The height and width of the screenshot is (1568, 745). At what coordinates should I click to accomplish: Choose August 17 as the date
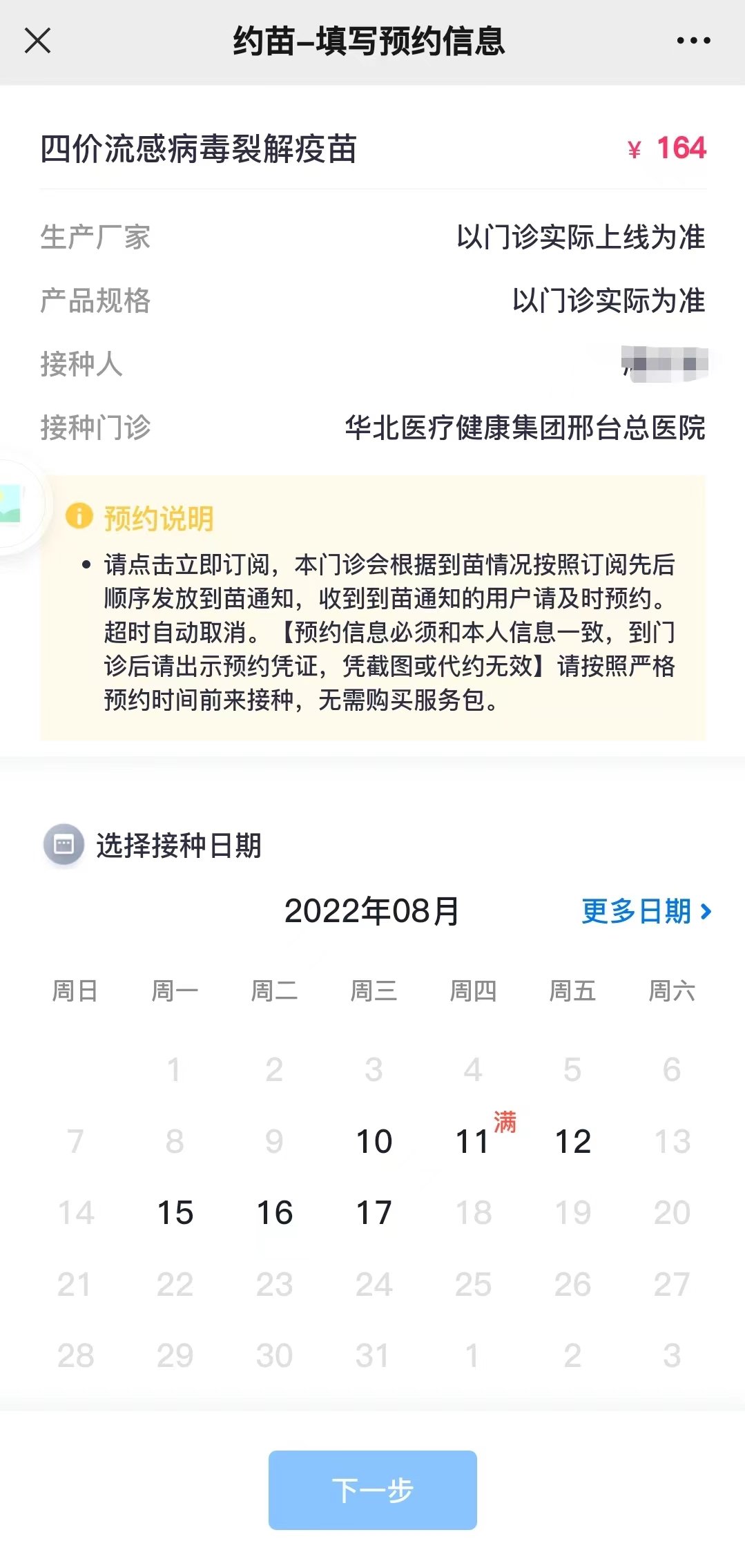tap(374, 1213)
